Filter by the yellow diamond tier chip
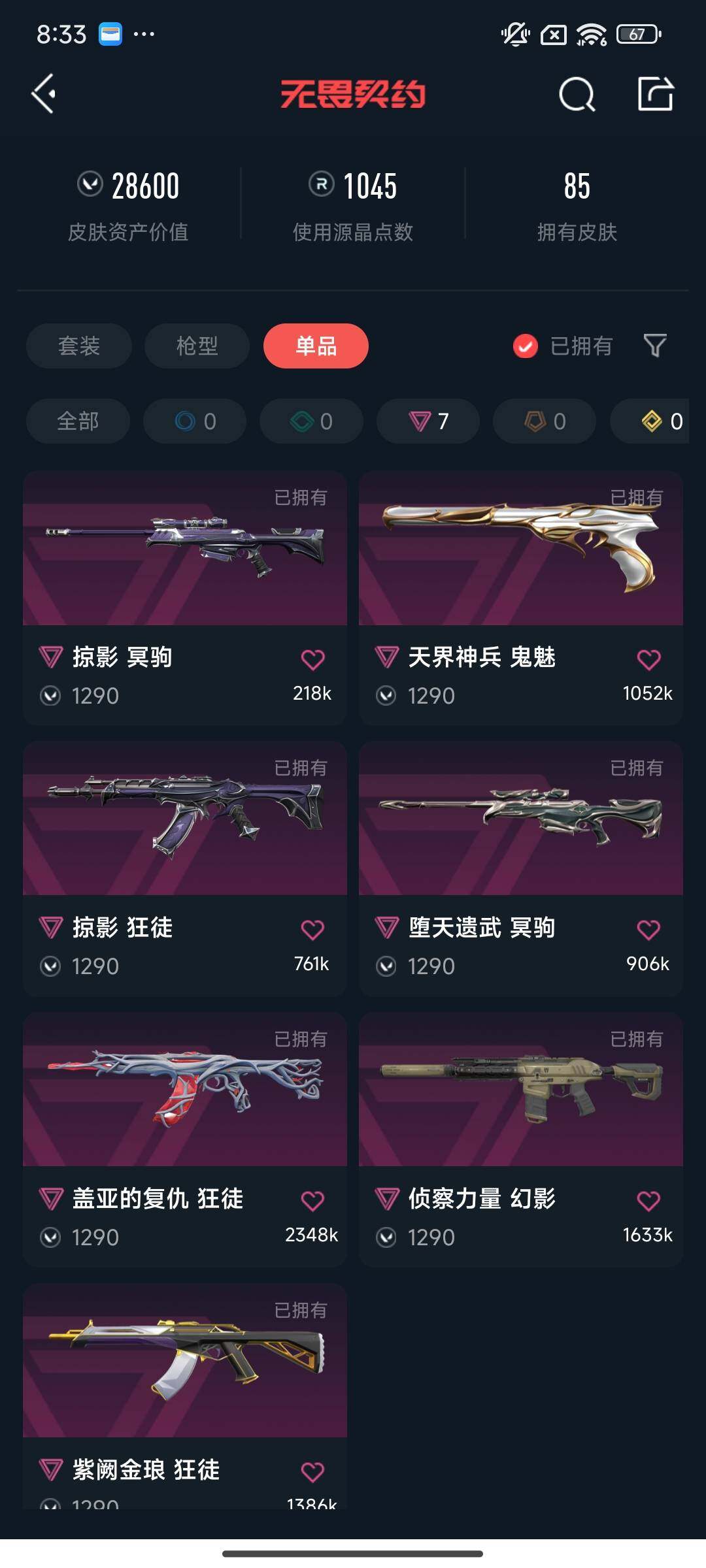 [660, 421]
